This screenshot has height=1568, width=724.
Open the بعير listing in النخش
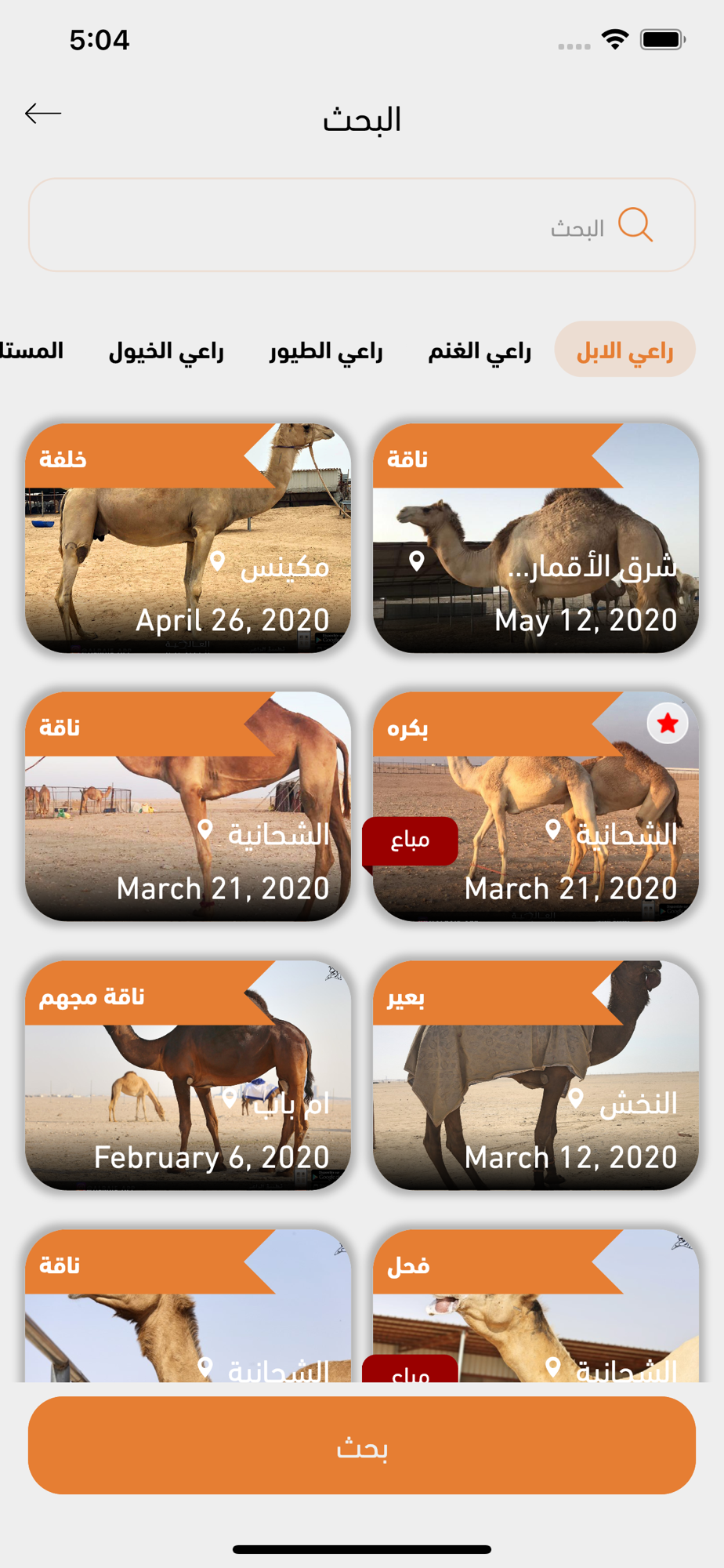point(536,1075)
